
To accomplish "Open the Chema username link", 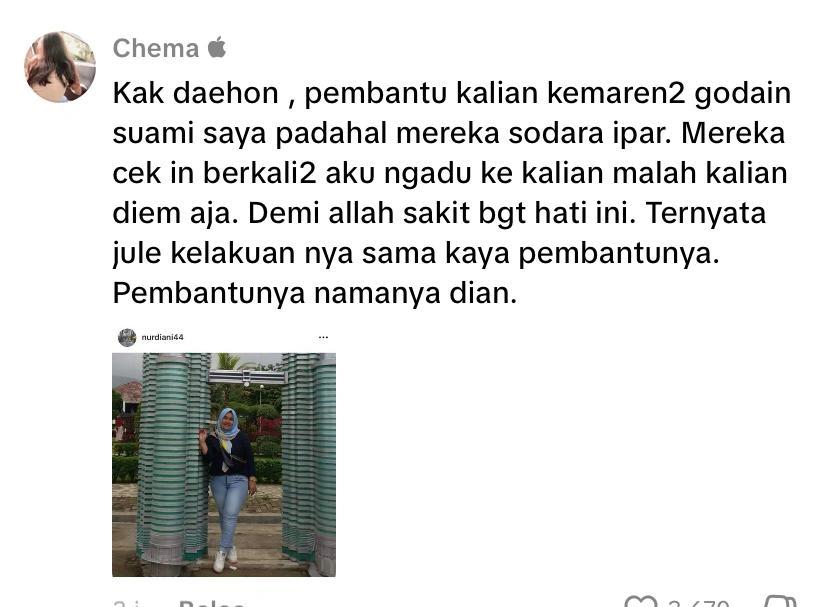I will tap(155, 48).
